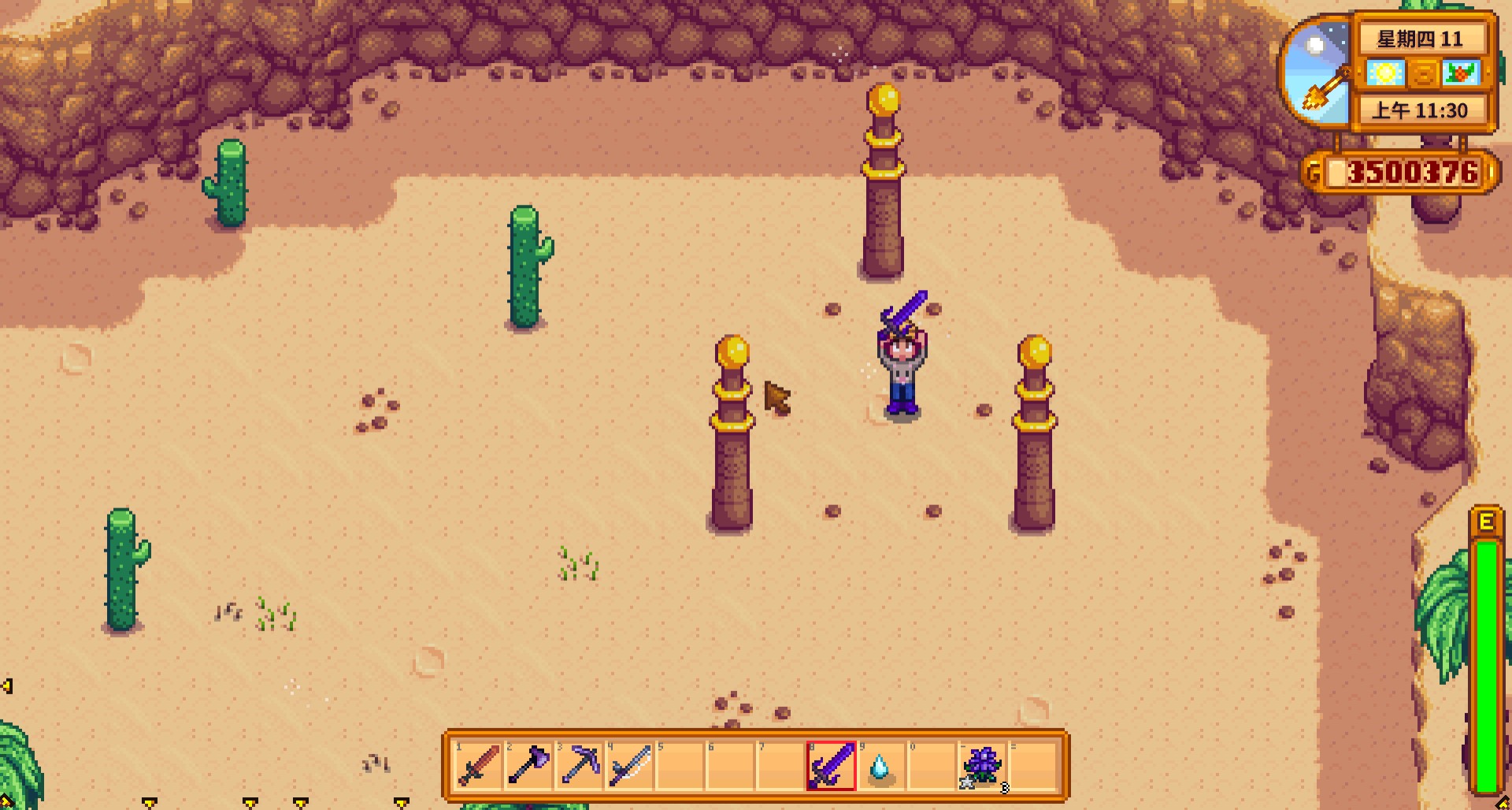Viewport: 1512px width, 810px height.
Task: Select the water droplet item slot 9
Action: tap(881, 765)
